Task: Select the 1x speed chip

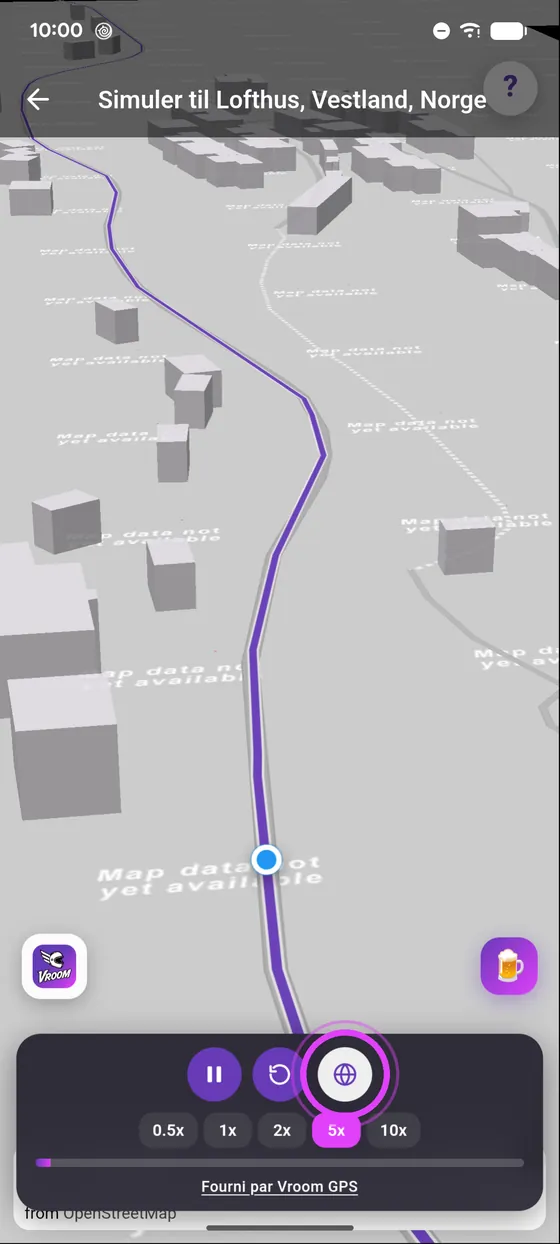Action: (228, 1131)
